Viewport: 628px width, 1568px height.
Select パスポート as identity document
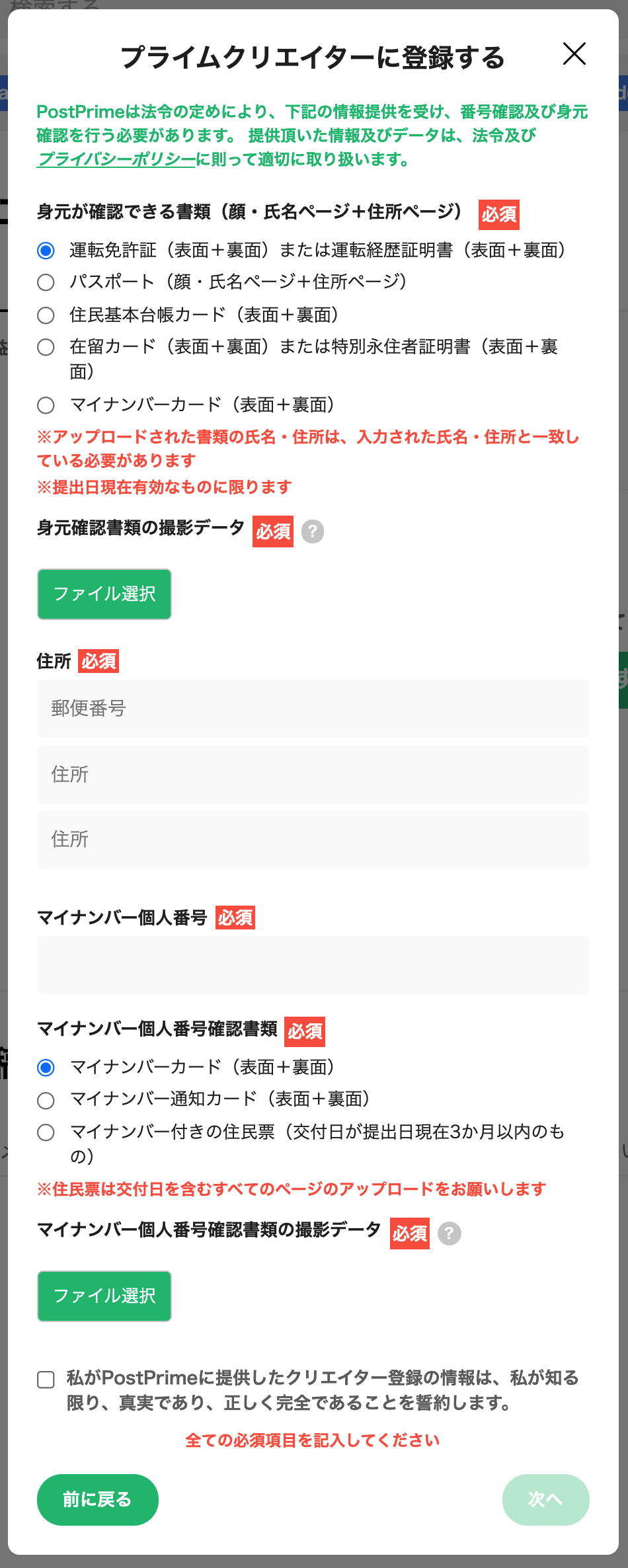point(46,282)
